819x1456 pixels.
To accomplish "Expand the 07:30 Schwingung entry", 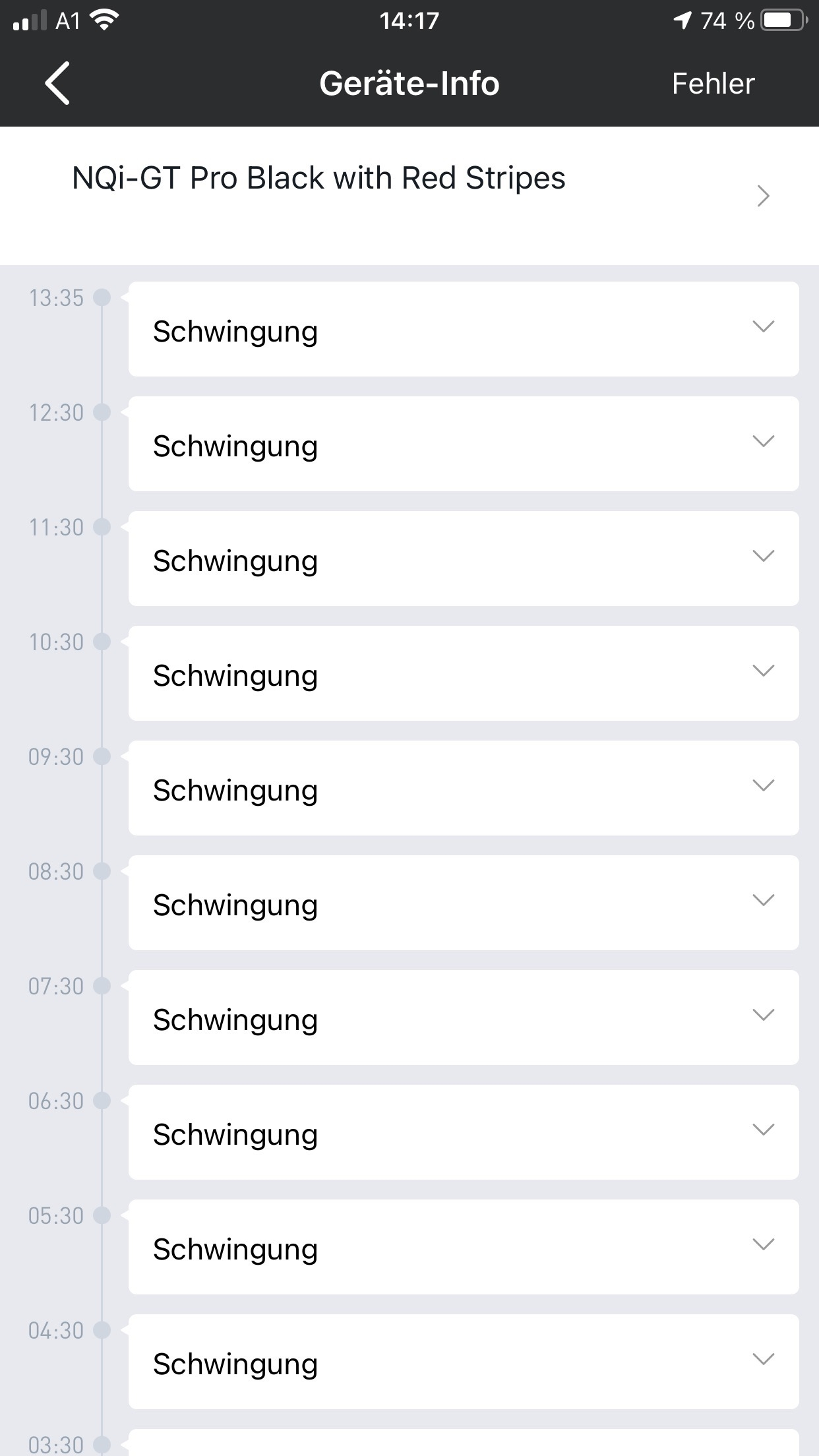I will [763, 1016].
